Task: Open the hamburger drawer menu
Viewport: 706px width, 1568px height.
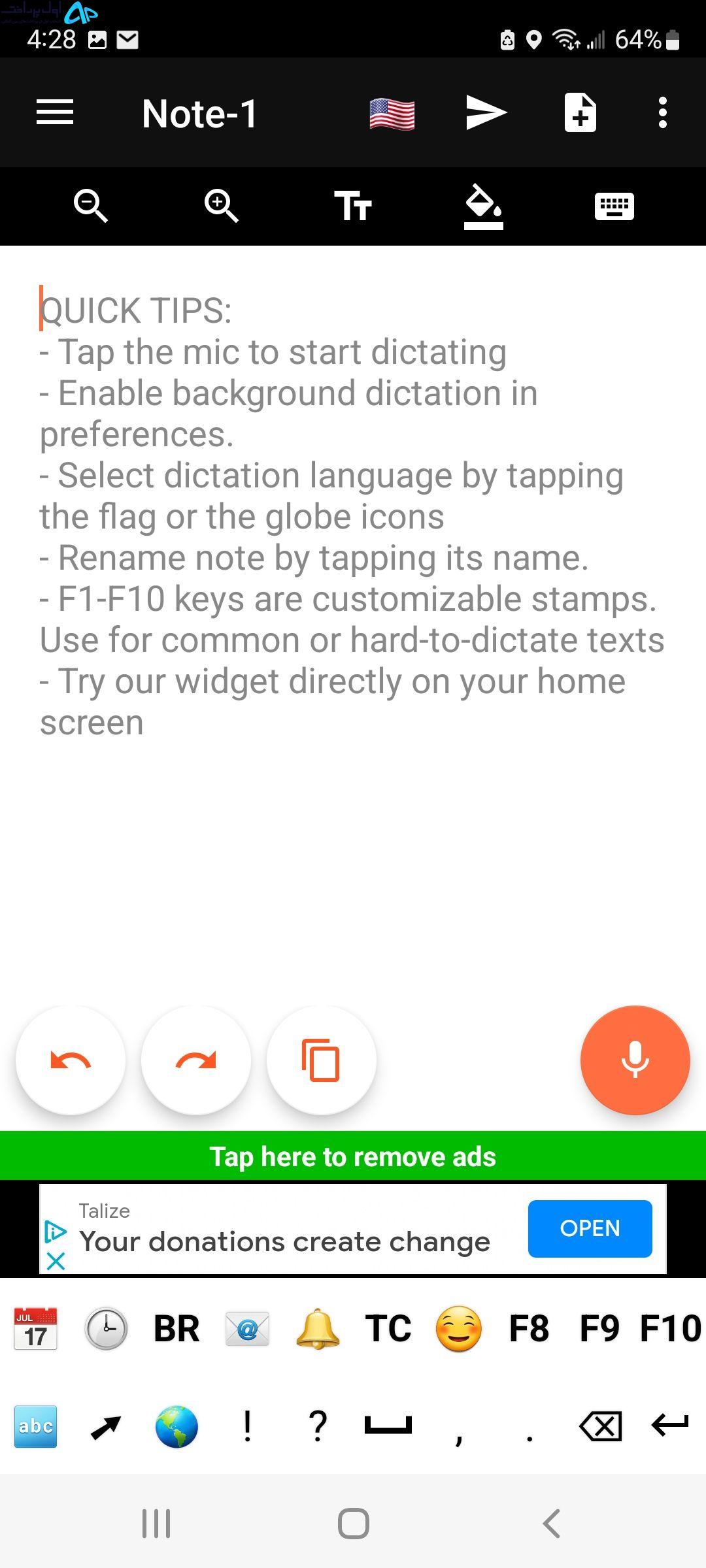Action: [55, 112]
